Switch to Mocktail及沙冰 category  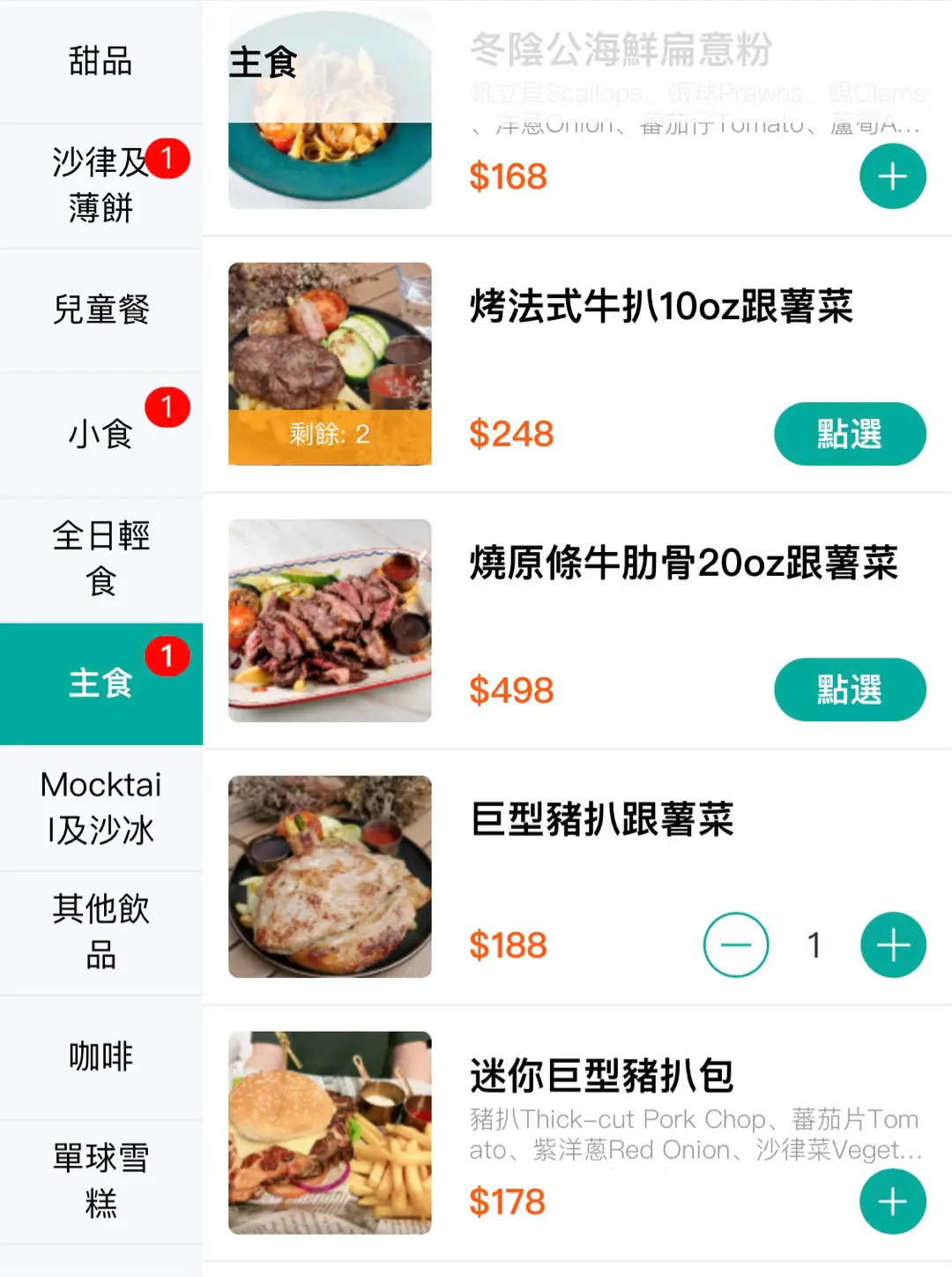pyautogui.click(x=100, y=807)
